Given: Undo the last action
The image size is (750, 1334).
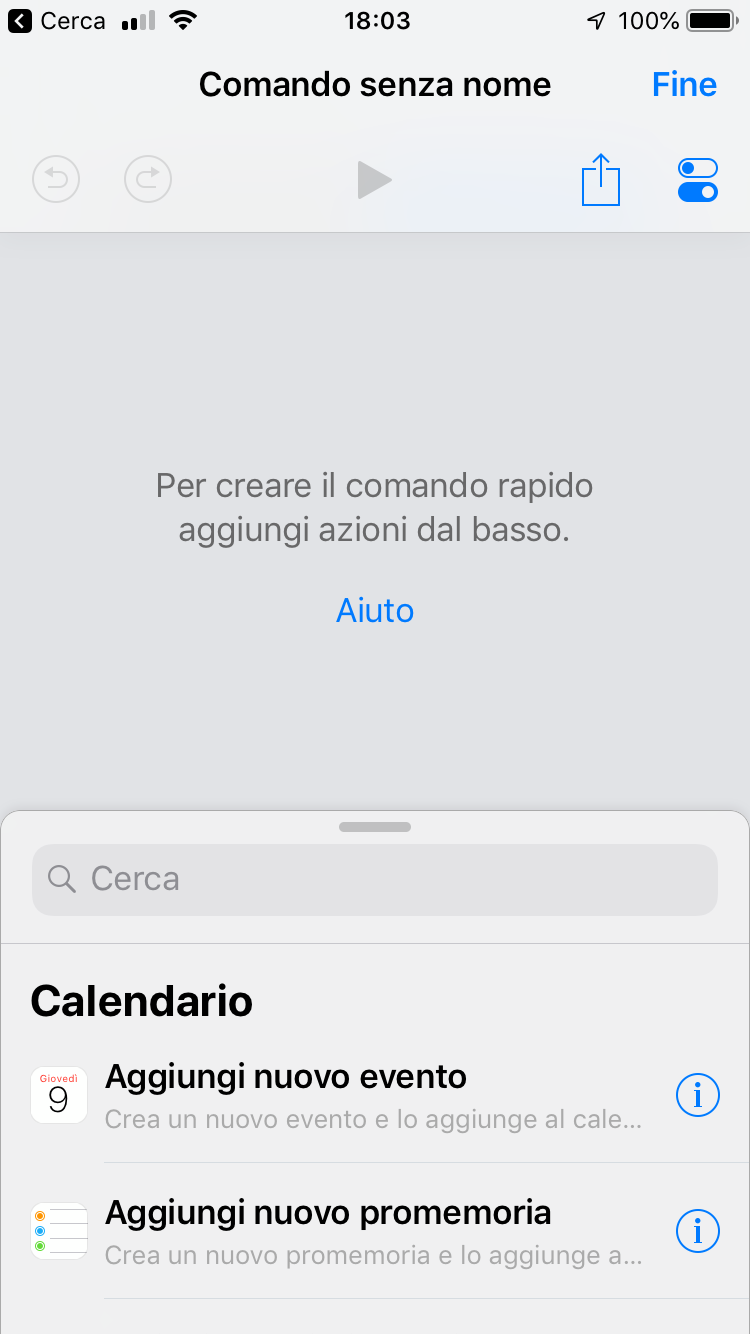Looking at the screenshot, I should coord(56,180).
